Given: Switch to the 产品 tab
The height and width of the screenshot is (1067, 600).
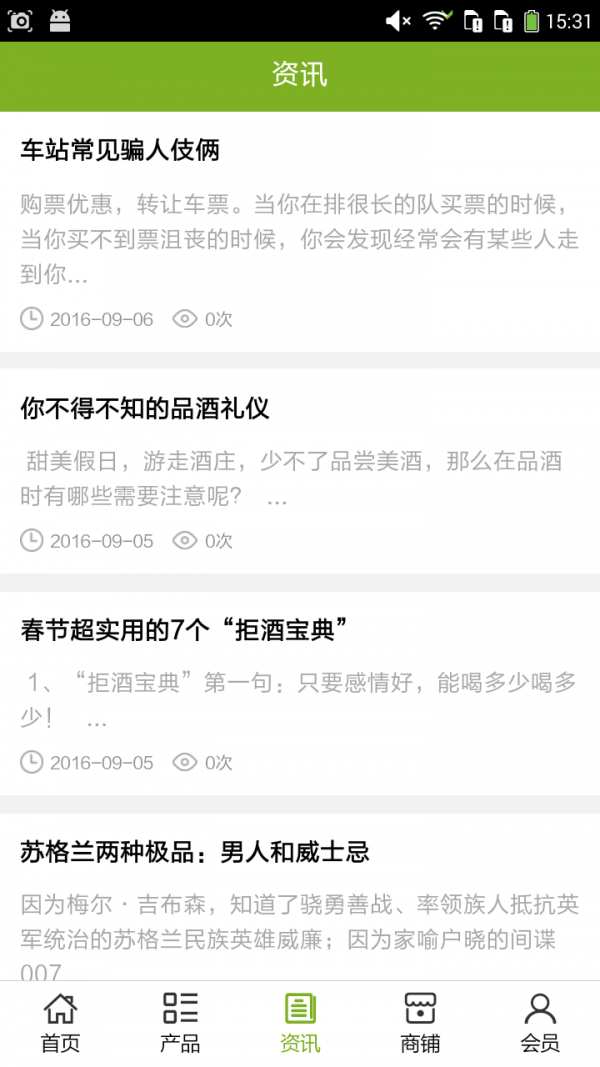Looking at the screenshot, I should point(180,1023).
